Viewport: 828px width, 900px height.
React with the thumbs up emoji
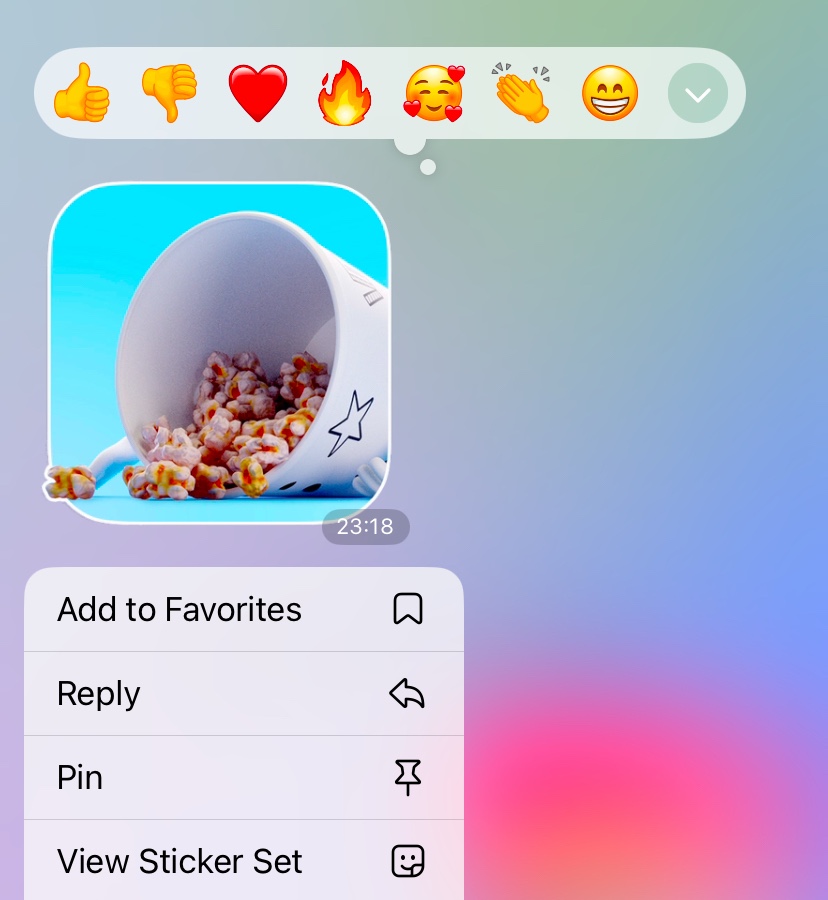(82, 93)
